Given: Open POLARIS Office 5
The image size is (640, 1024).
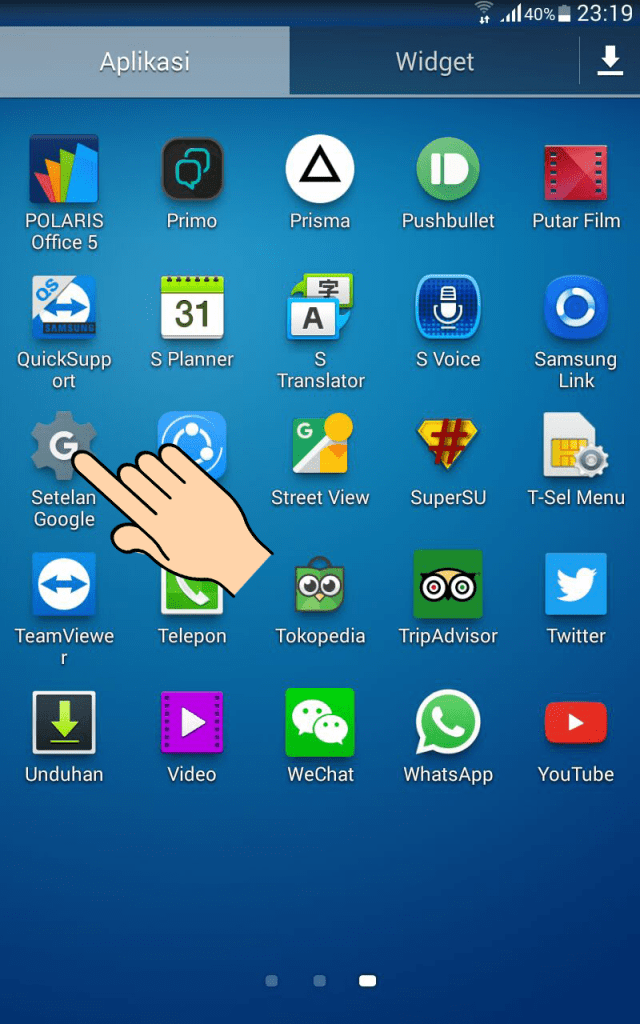Looking at the screenshot, I should pyautogui.click(x=64, y=170).
